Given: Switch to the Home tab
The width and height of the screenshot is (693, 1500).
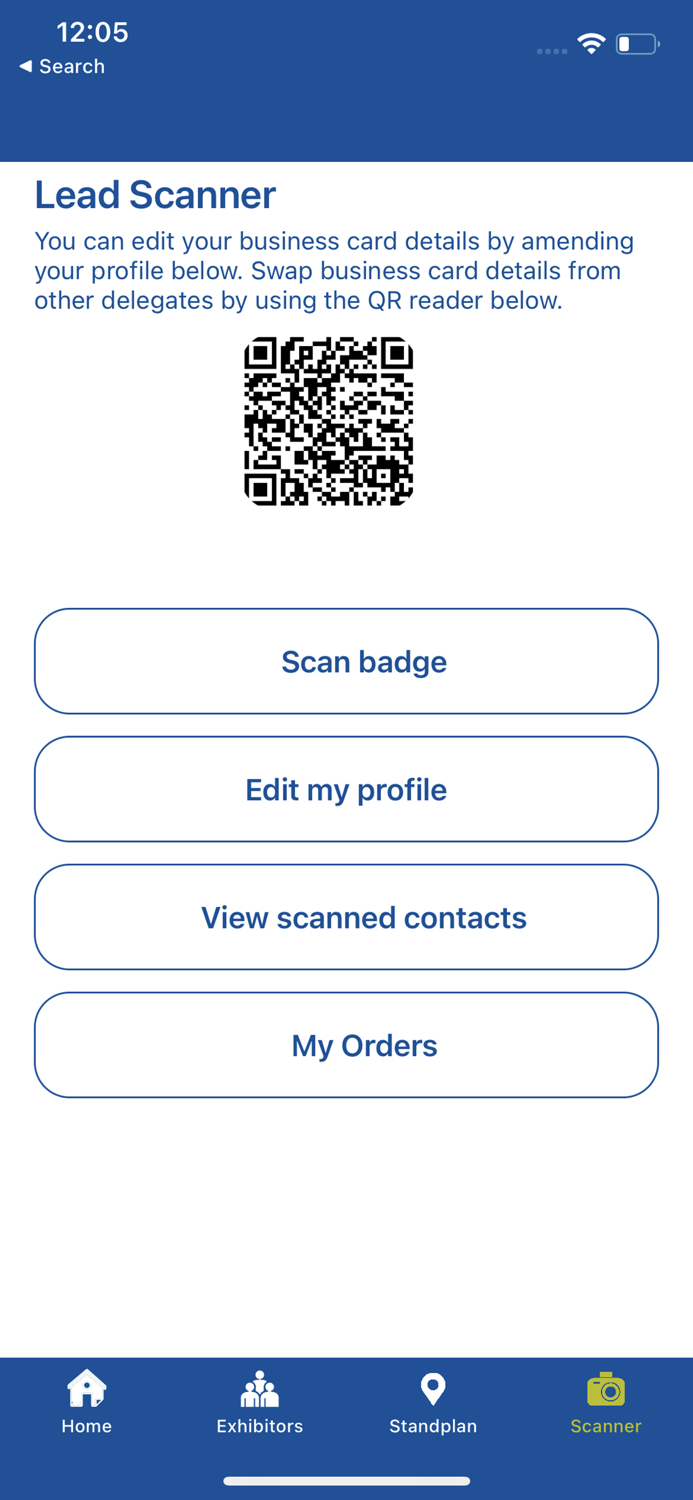Looking at the screenshot, I should pyautogui.click(x=87, y=1402).
